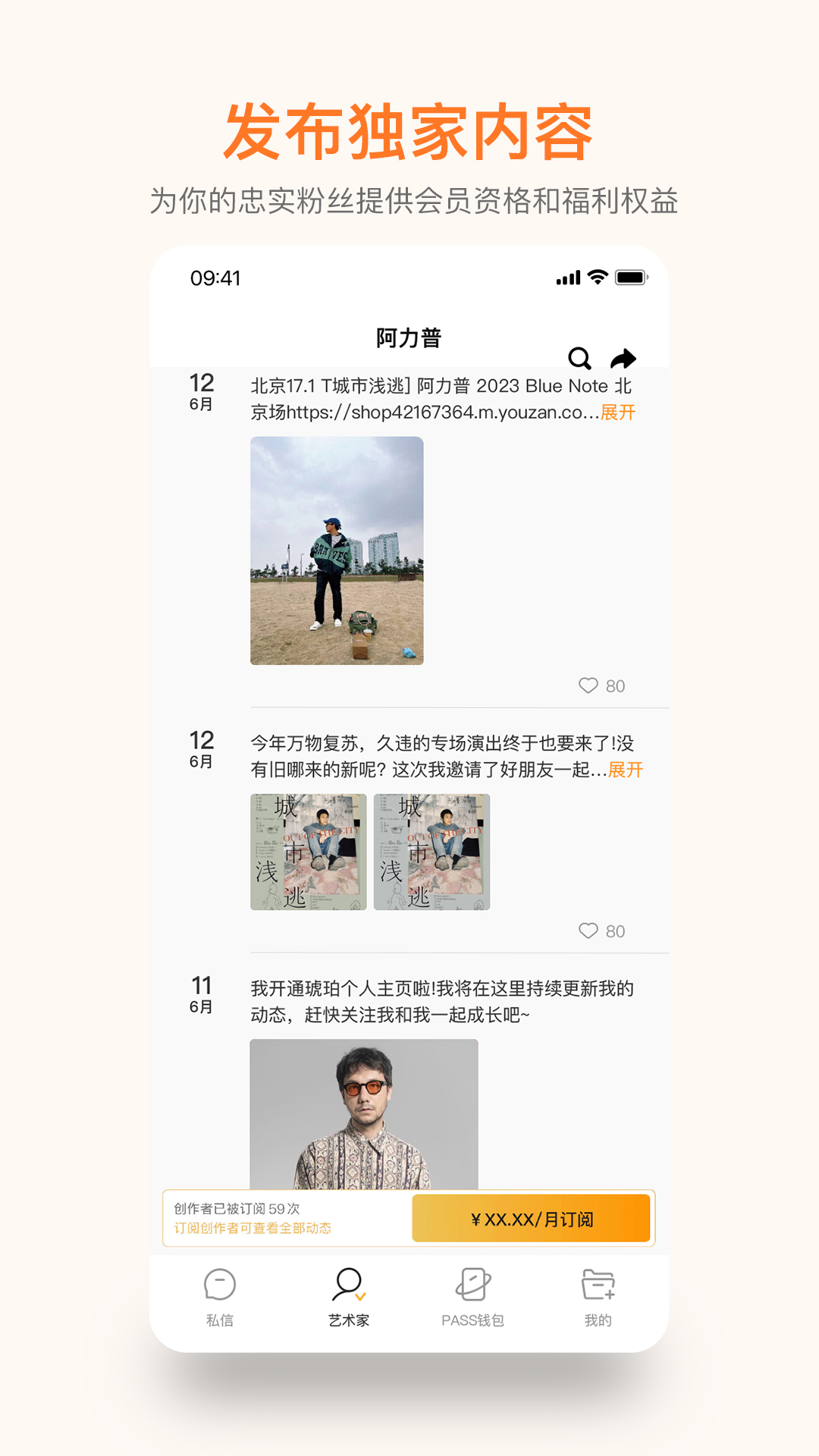The image size is (819, 1456).
Task: Select the 私信 messages icon
Action: tap(220, 1285)
